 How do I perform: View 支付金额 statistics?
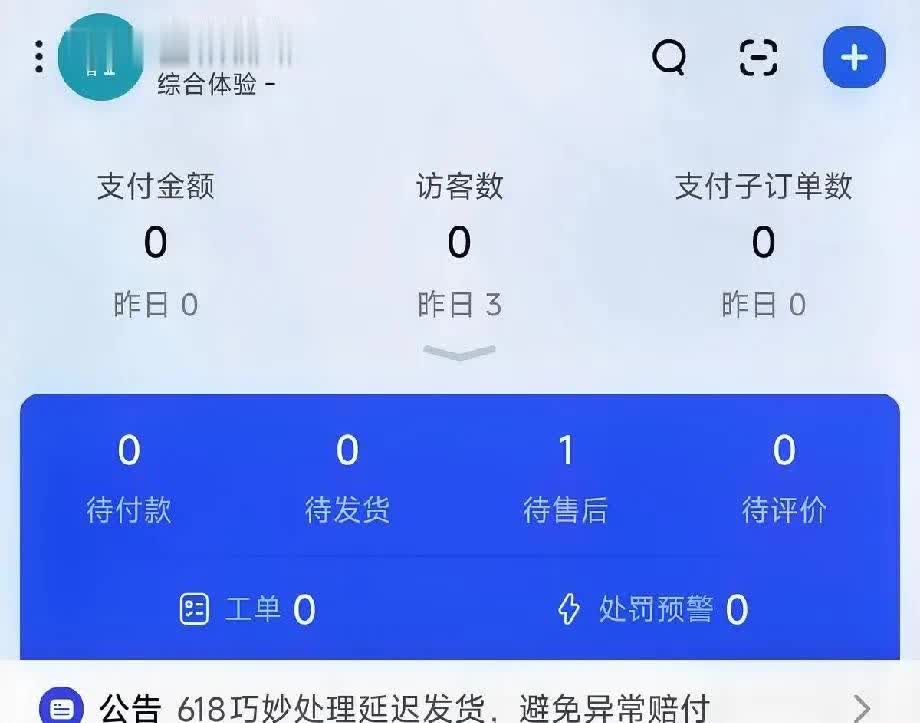pyautogui.click(x=155, y=243)
